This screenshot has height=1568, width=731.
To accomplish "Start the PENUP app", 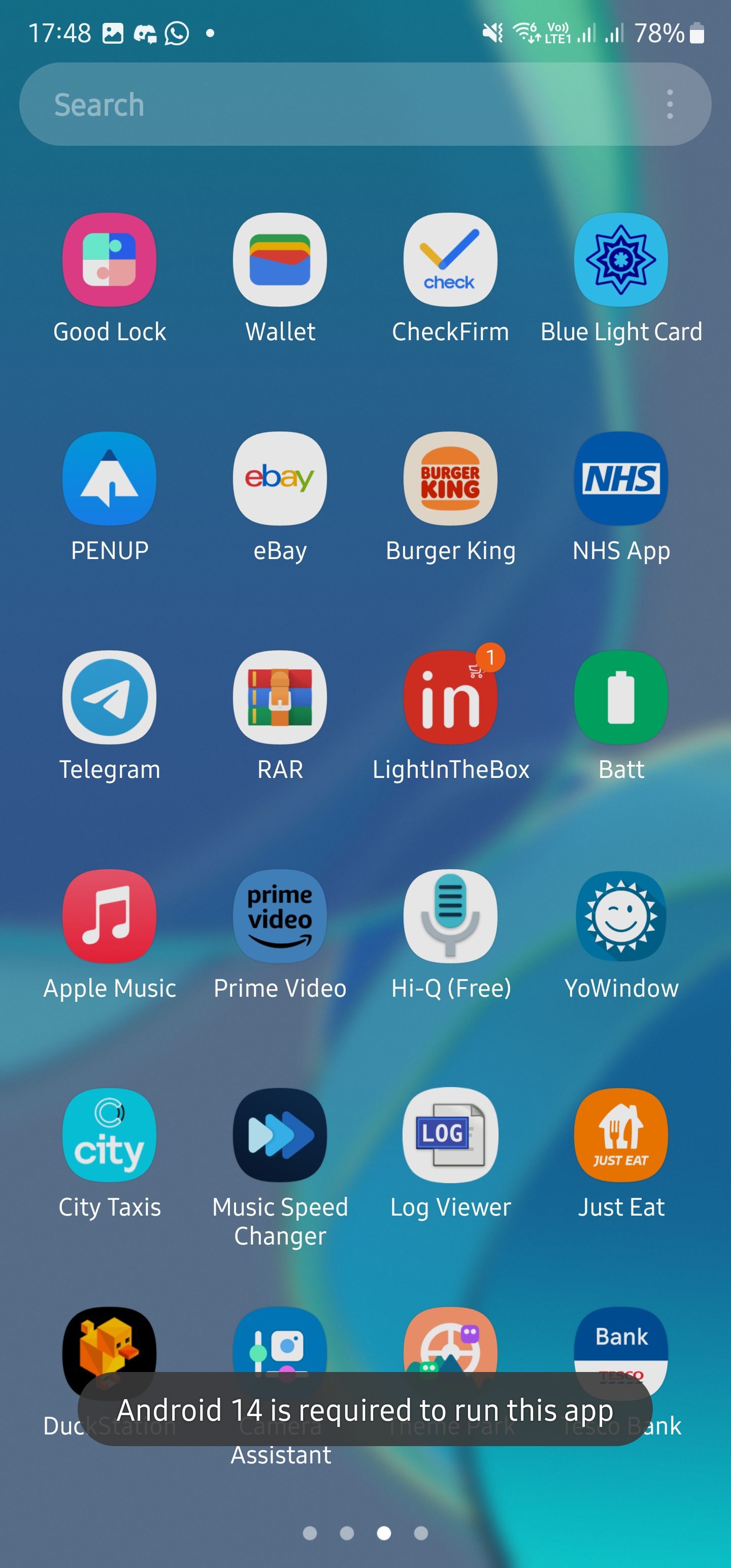I will coord(110,478).
